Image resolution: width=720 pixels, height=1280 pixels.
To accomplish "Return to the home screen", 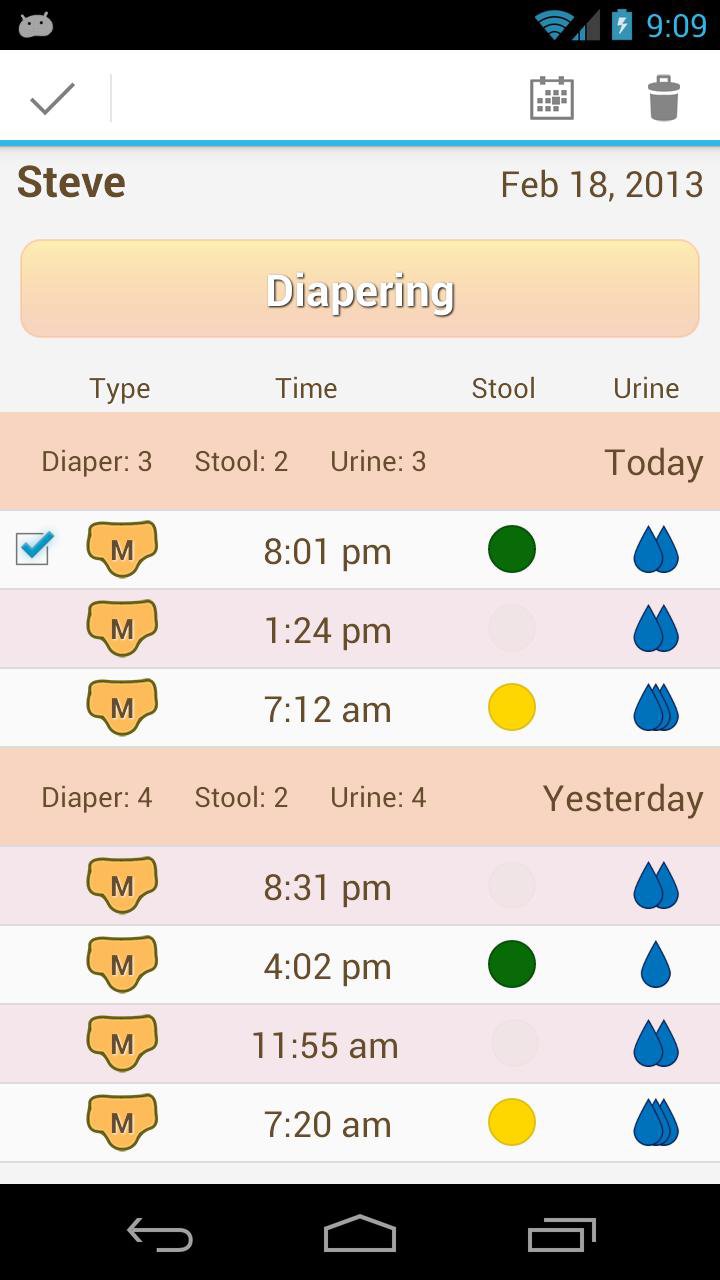I will 360,1235.
